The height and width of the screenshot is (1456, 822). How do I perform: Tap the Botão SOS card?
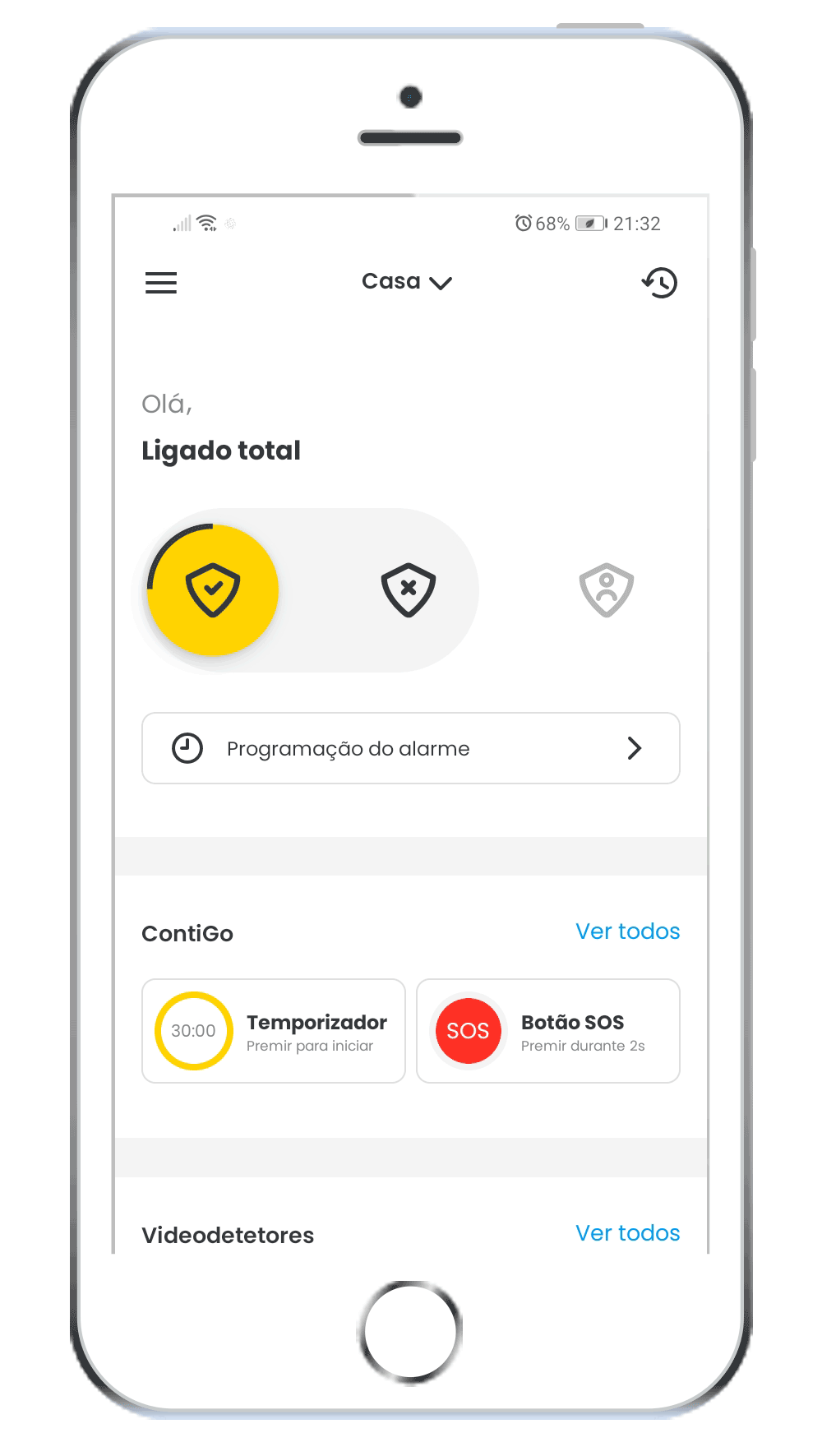tap(548, 1031)
